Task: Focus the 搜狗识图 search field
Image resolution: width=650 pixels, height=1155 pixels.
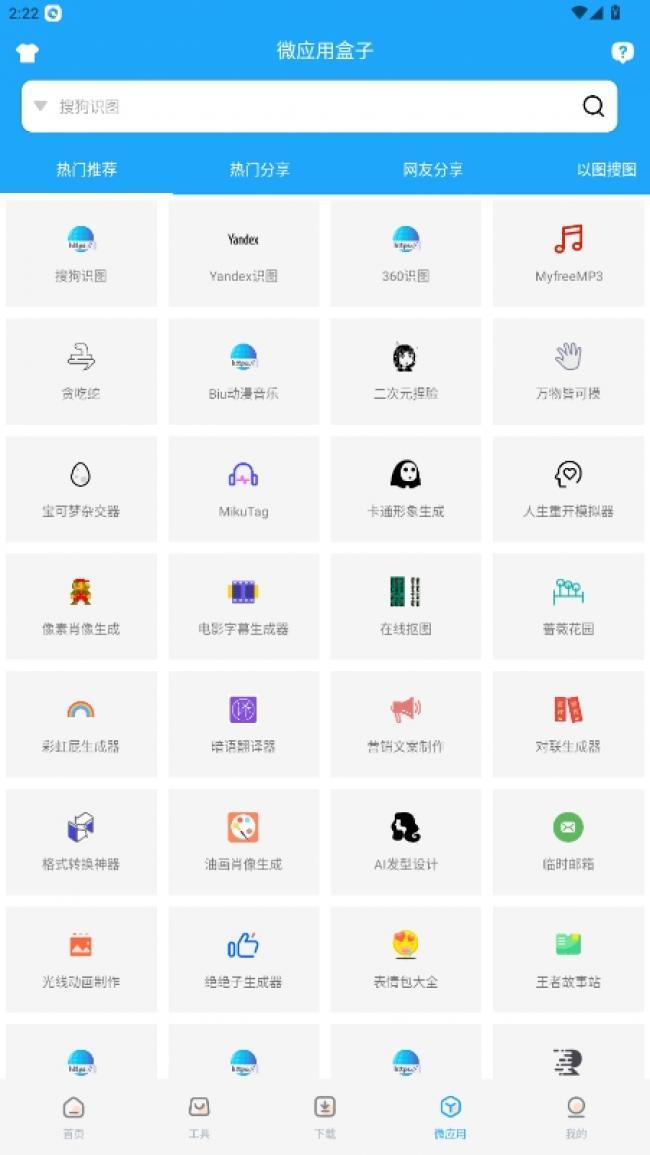Action: click(300, 106)
